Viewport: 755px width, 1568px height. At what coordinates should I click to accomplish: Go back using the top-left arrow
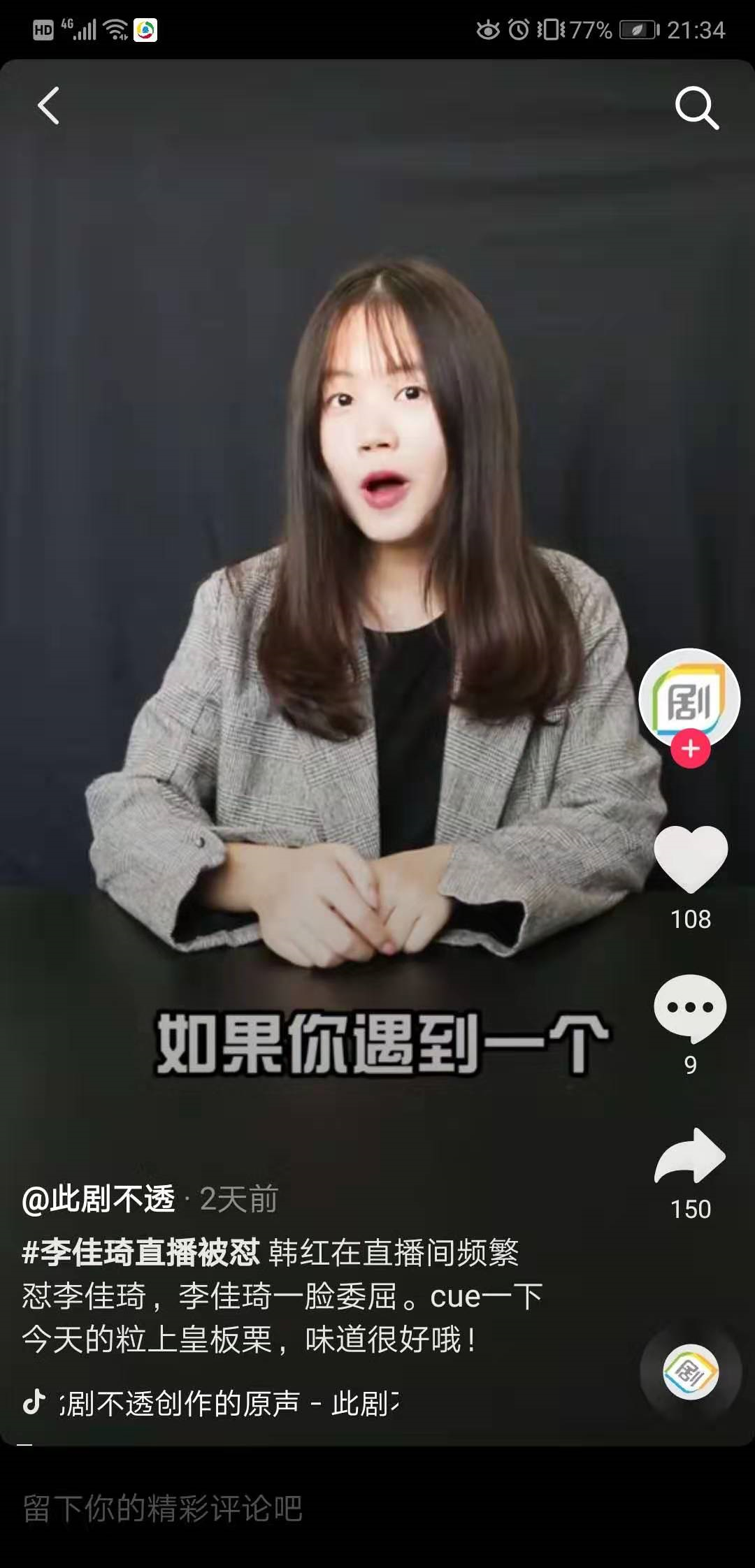(x=48, y=106)
